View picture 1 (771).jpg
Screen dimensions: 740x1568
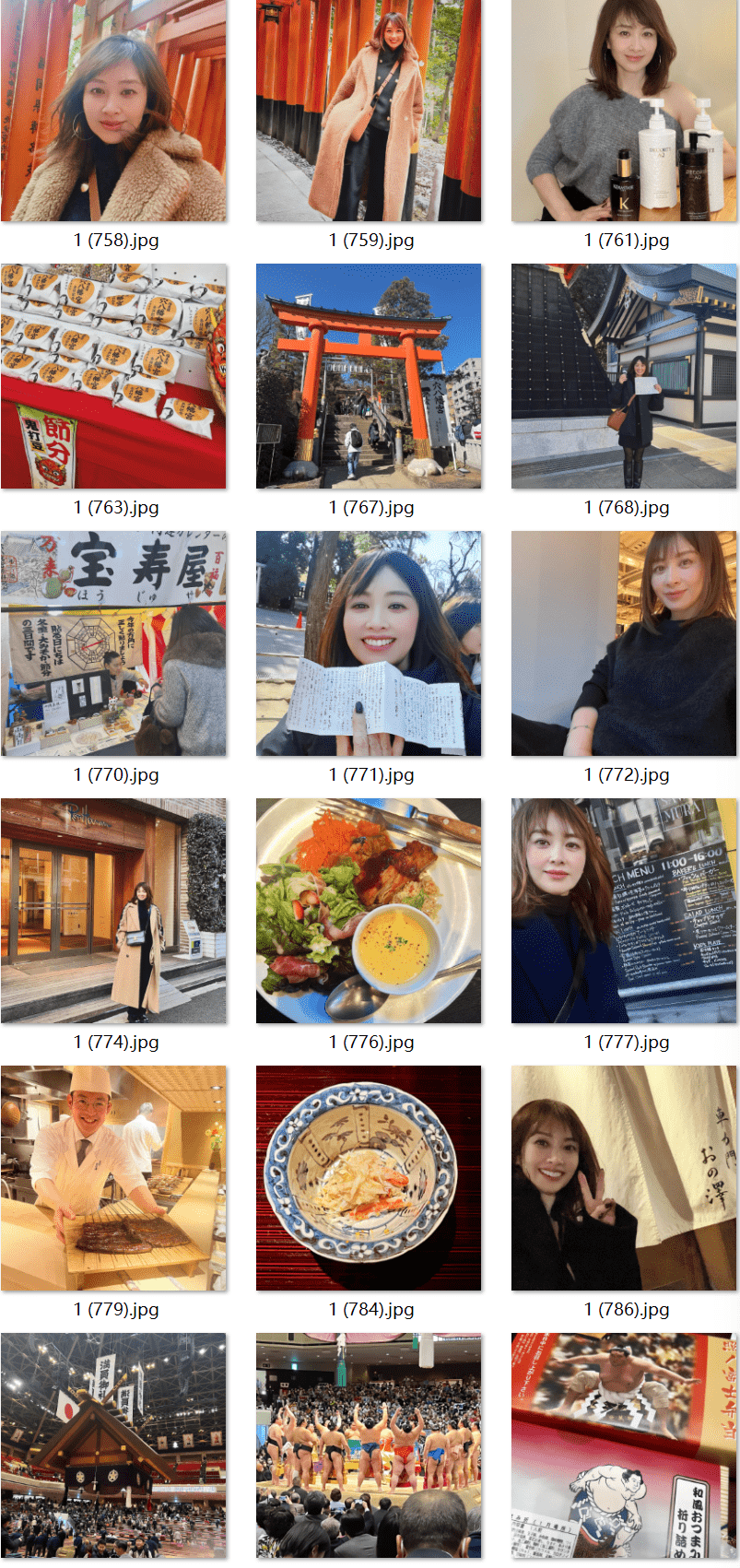point(369,643)
